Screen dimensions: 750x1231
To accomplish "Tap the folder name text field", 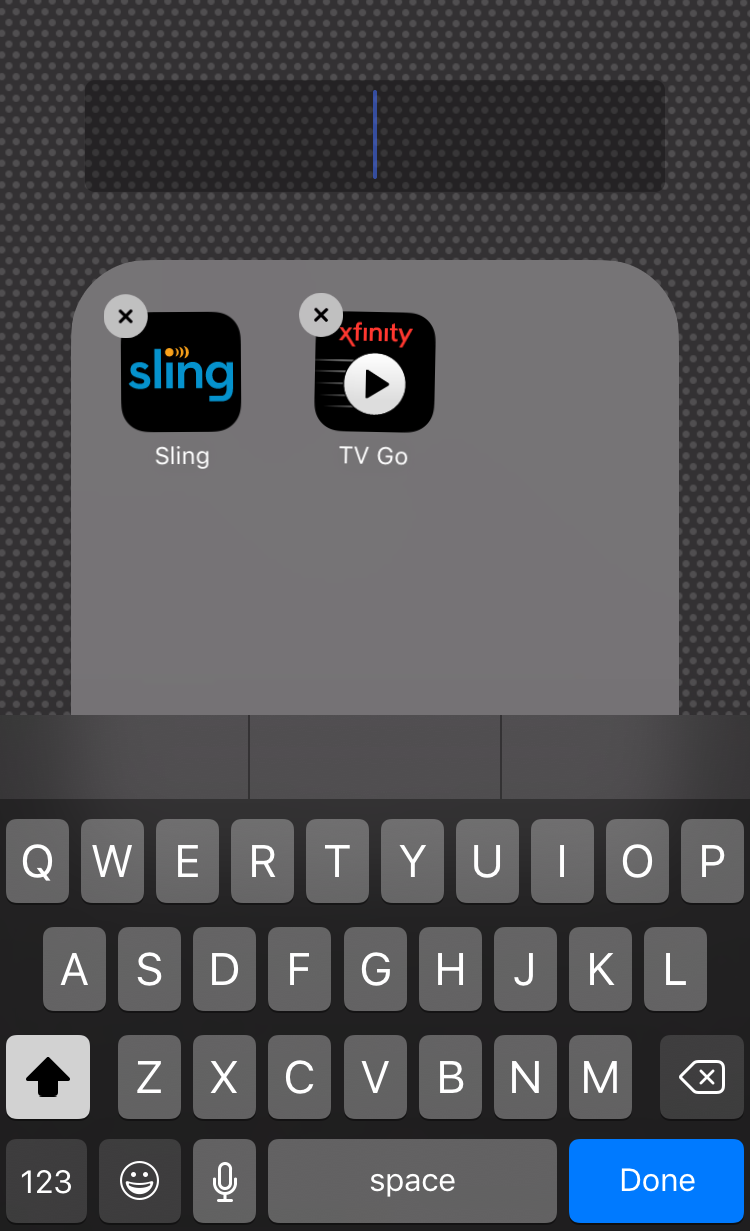I will click(375, 135).
